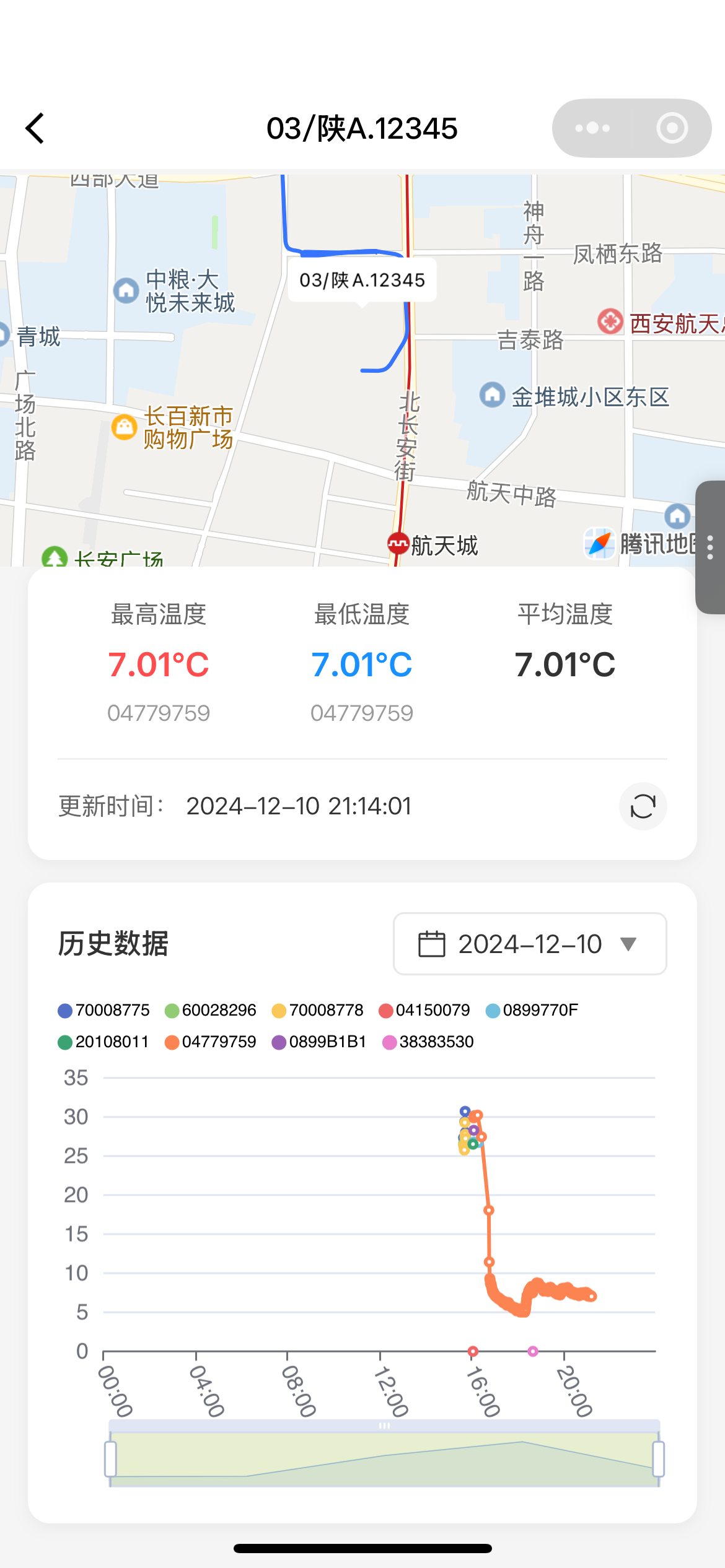This screenshot has width=725, height=1568.
Task: Tap the back chevron at top left
Action: point(35,128)
